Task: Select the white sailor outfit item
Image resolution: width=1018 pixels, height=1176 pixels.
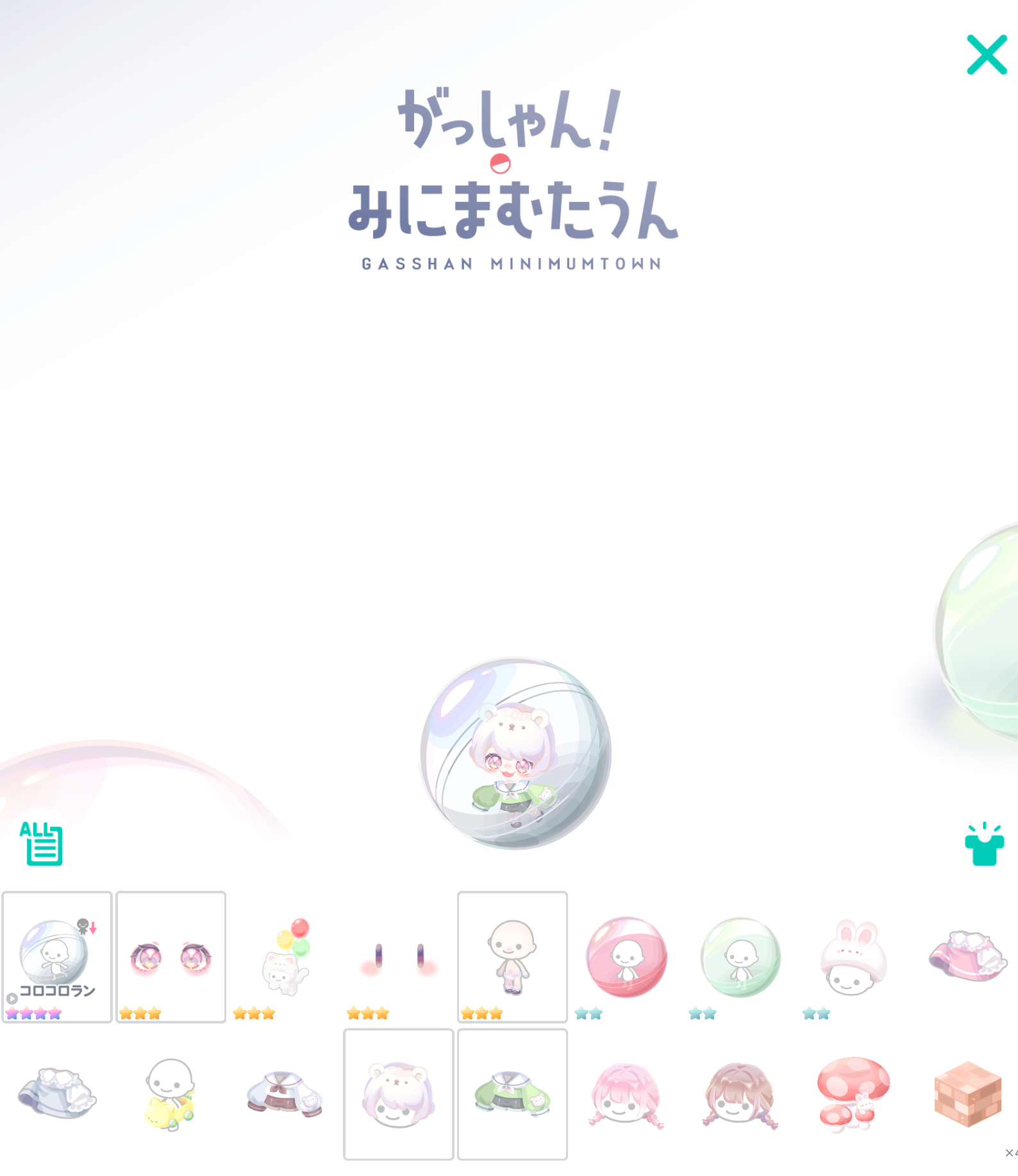Action: (x=285, y=1094)
